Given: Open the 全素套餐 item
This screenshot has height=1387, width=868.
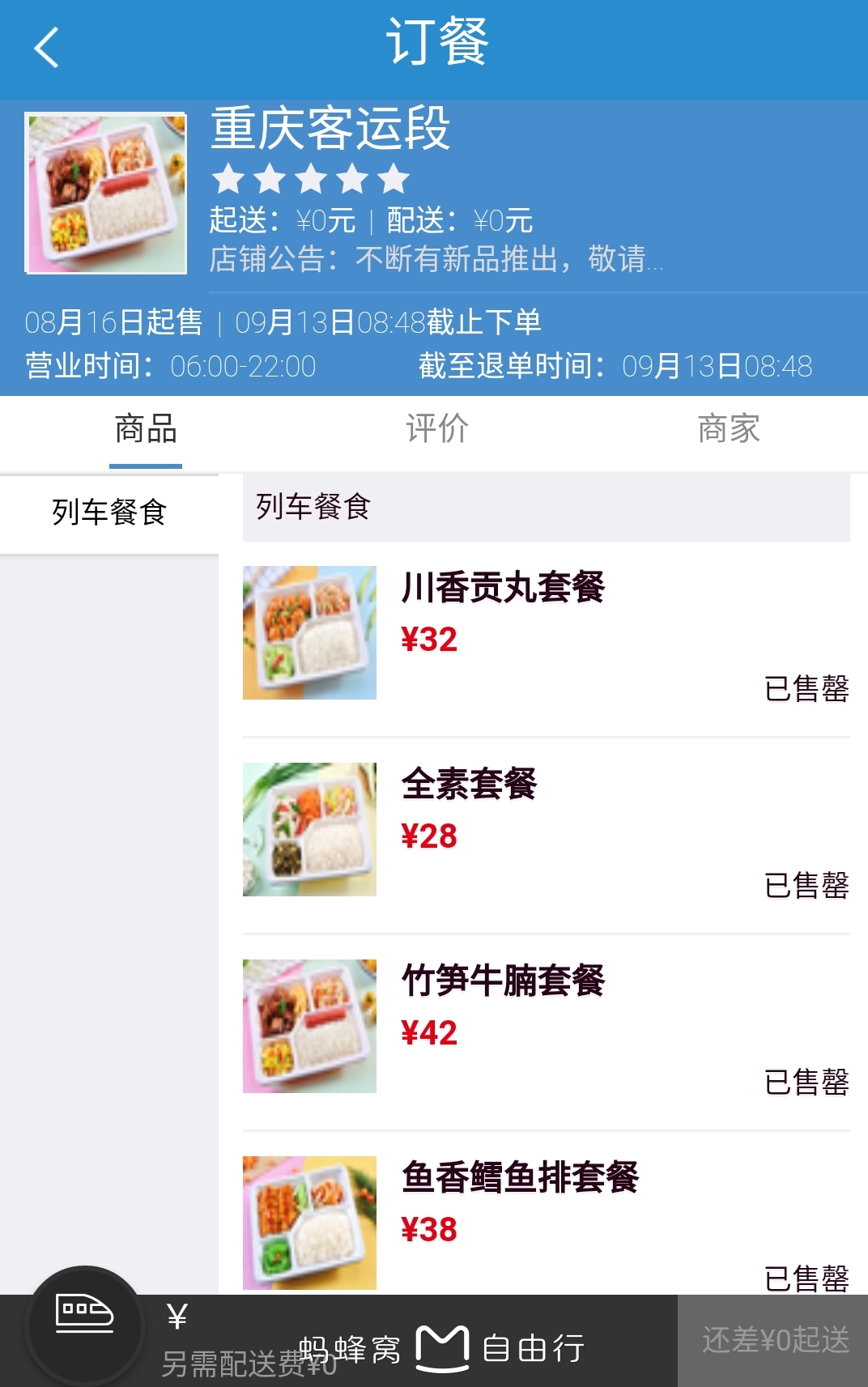Looking at the screenshot, I should tap(470, 785).
